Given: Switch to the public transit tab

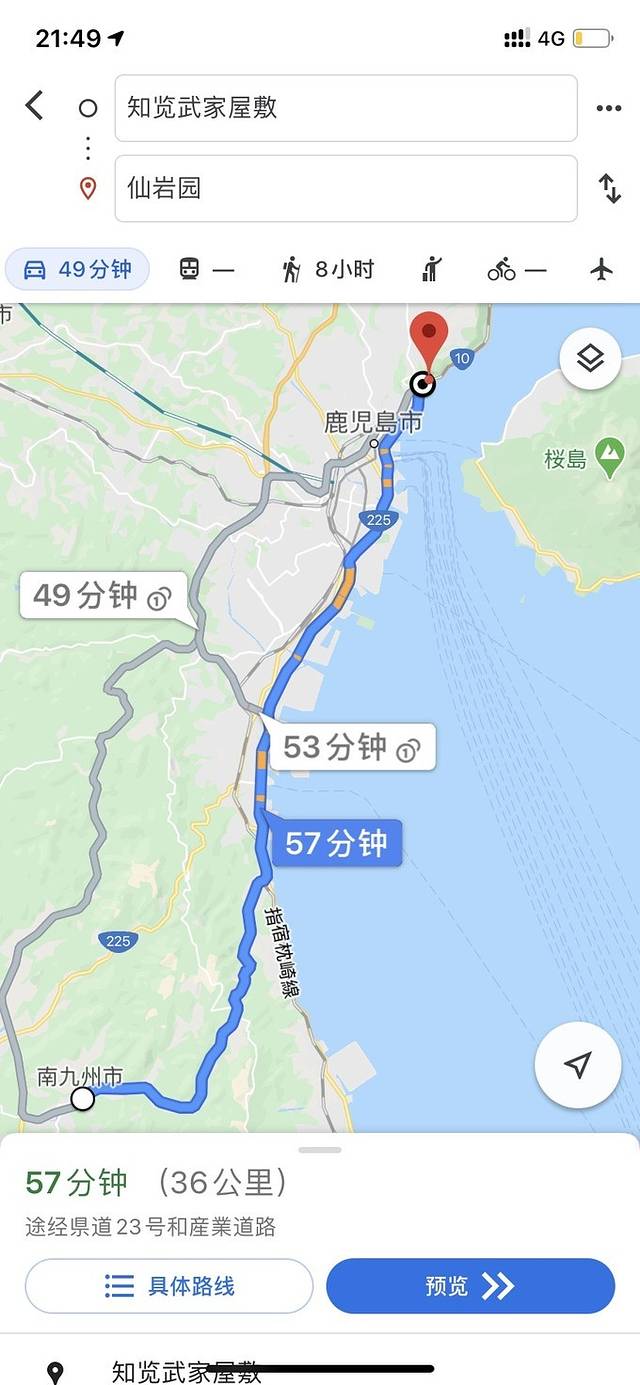Looking at the screenshot, I should (x=206, y=269).
